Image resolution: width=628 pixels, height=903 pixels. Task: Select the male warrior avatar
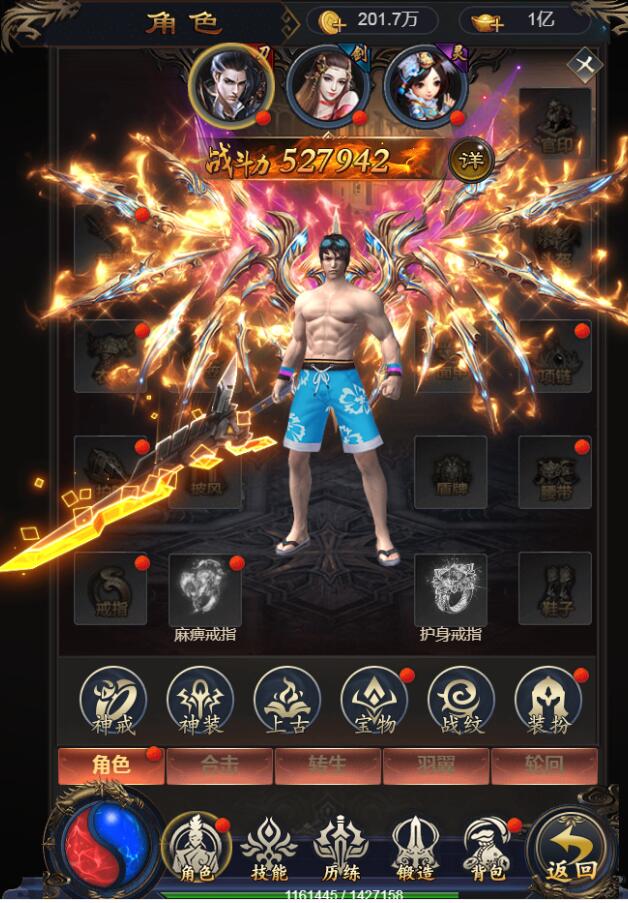232,84
